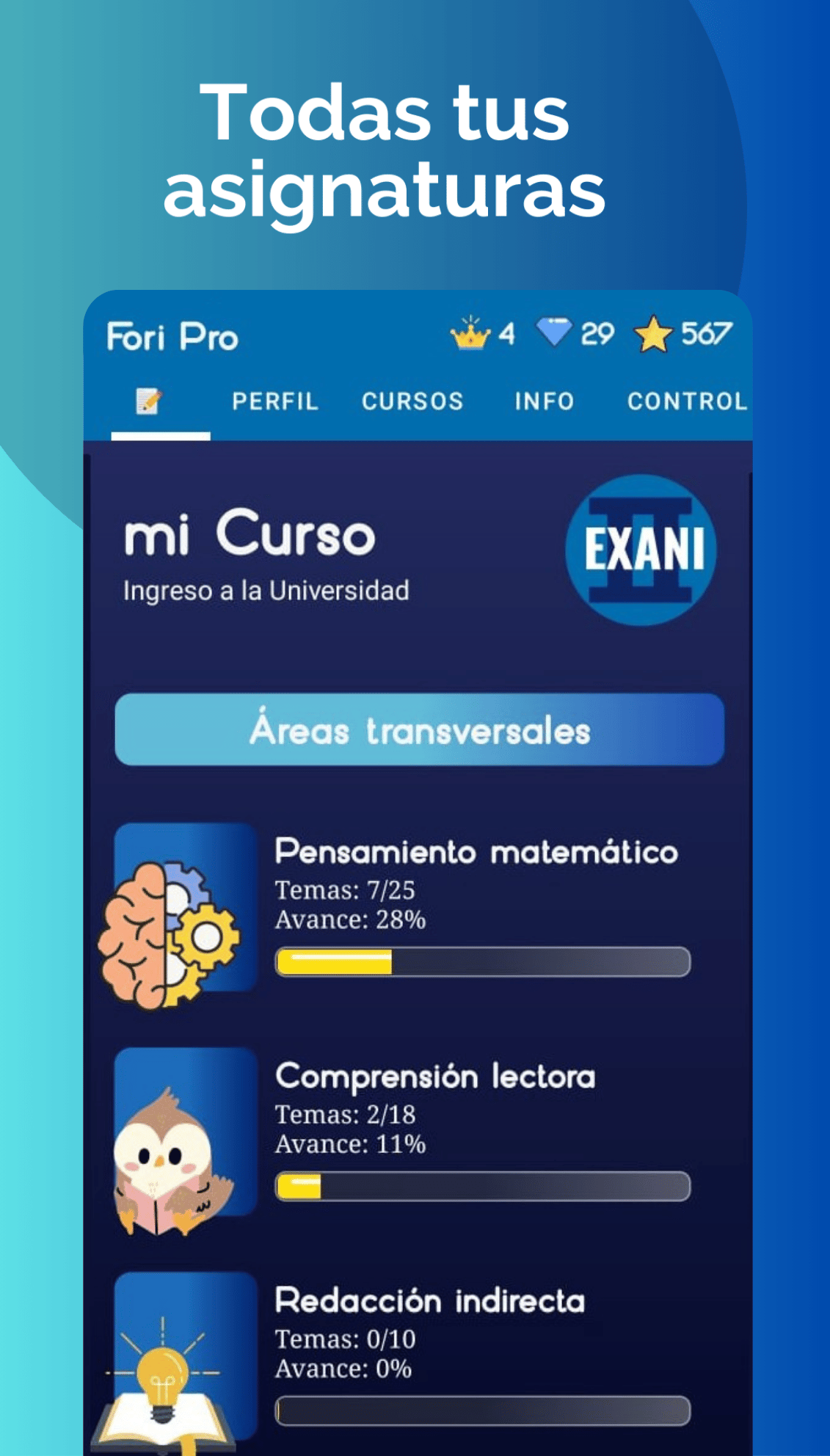Switch to the CURSOS tab
Image resolution: width=830 pixels, height=1456 pixels.
pyautogui.click(x=412, y=401)
